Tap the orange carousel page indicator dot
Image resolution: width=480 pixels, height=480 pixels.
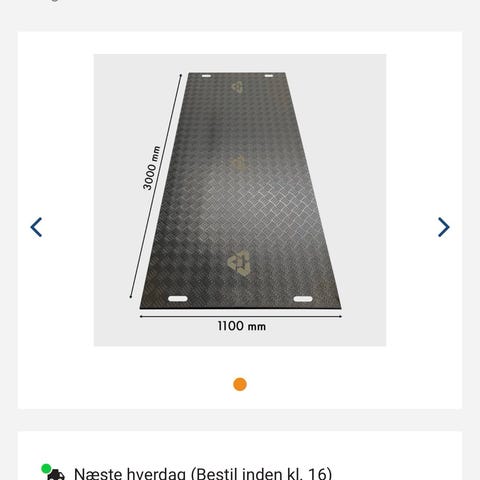[x=240, y=384]
